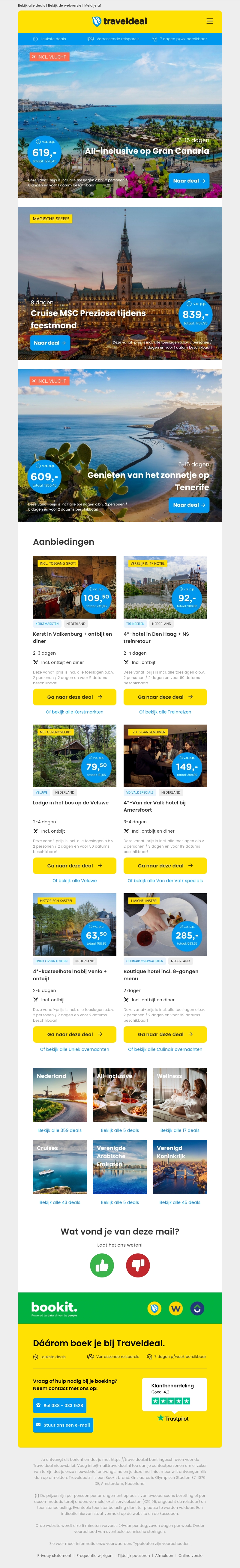Go to the kasteelhotel Venlo deal
The height and width of the screenshot is (1568, 240).
[x=74, y=1034]
